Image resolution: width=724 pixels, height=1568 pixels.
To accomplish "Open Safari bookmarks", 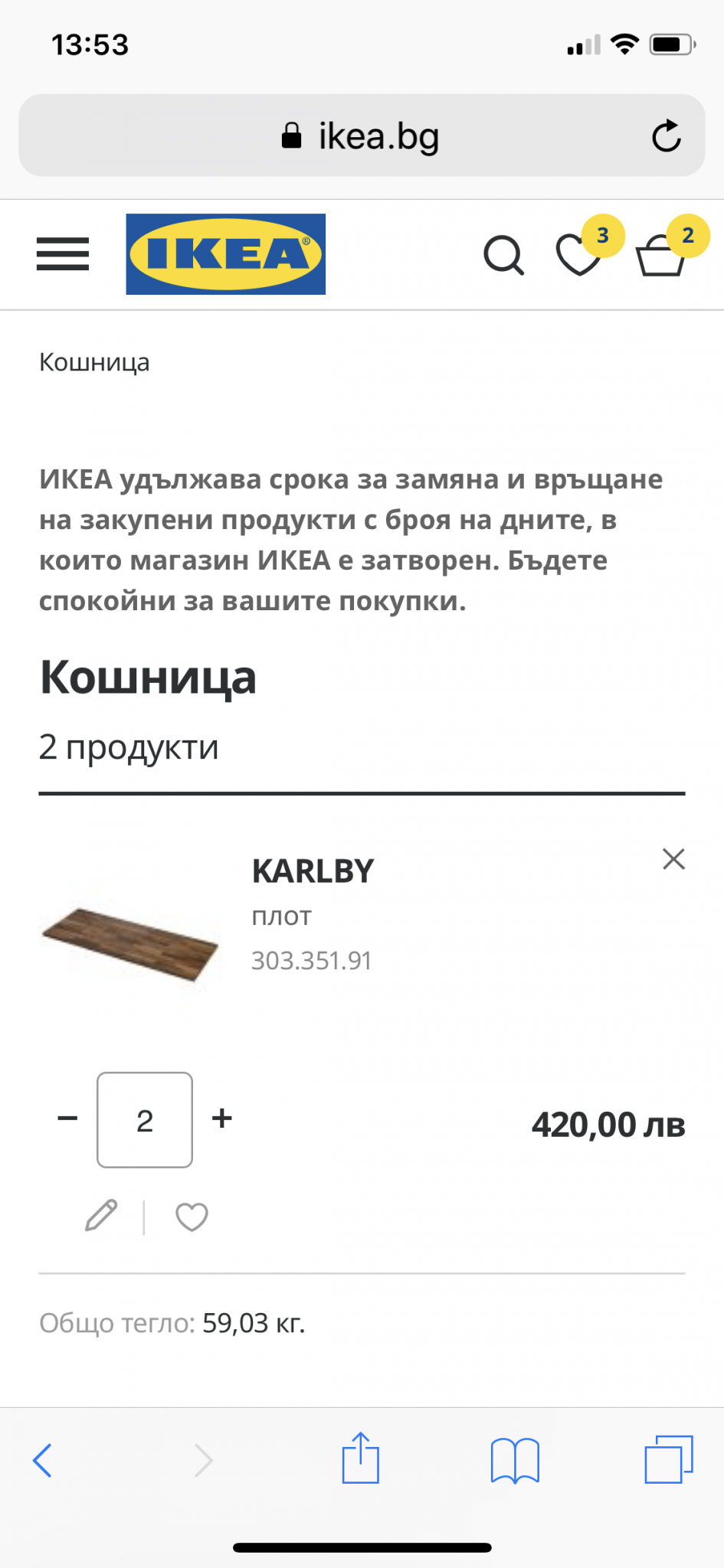I will [x=515, y=1460].
